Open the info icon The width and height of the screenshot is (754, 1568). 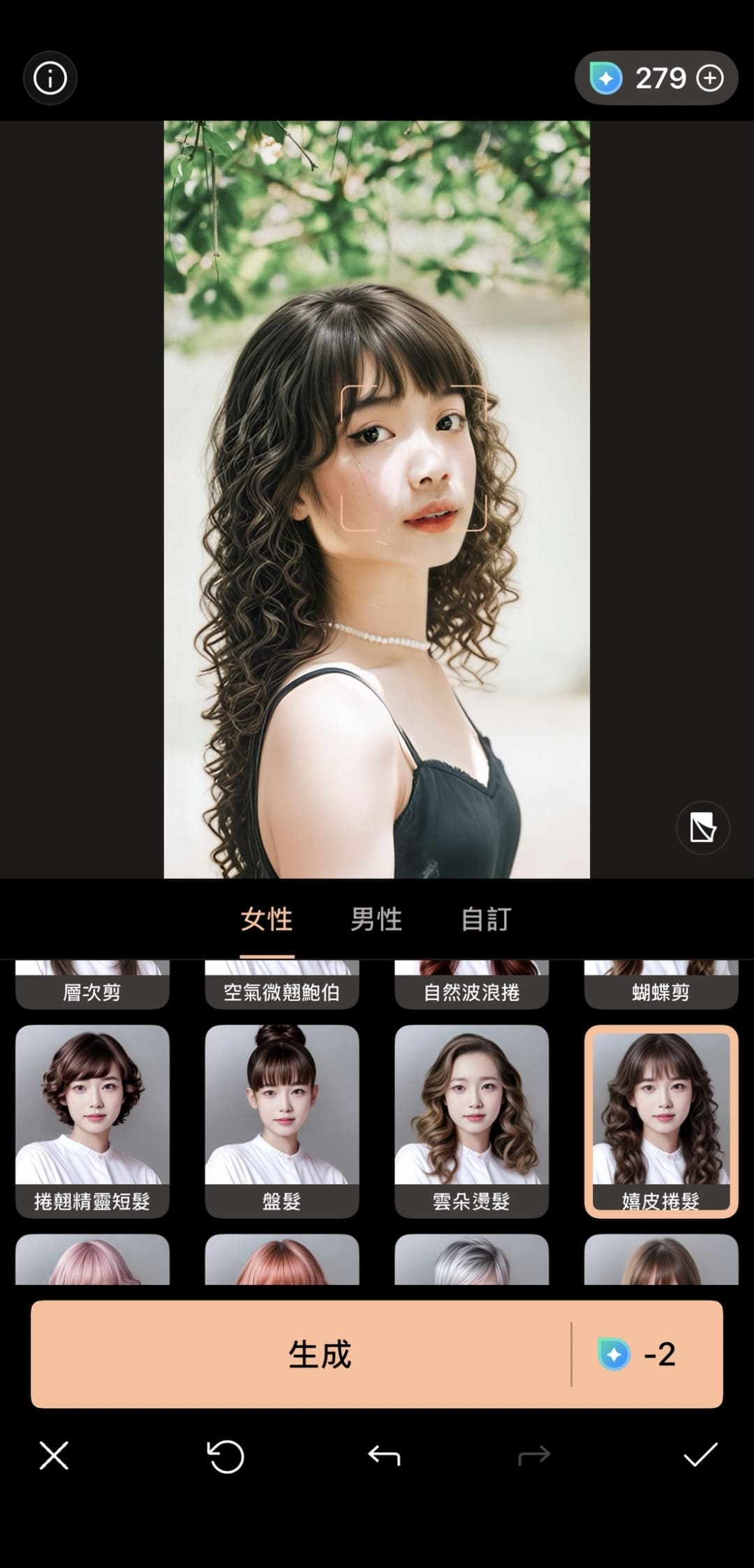[50, 78]
